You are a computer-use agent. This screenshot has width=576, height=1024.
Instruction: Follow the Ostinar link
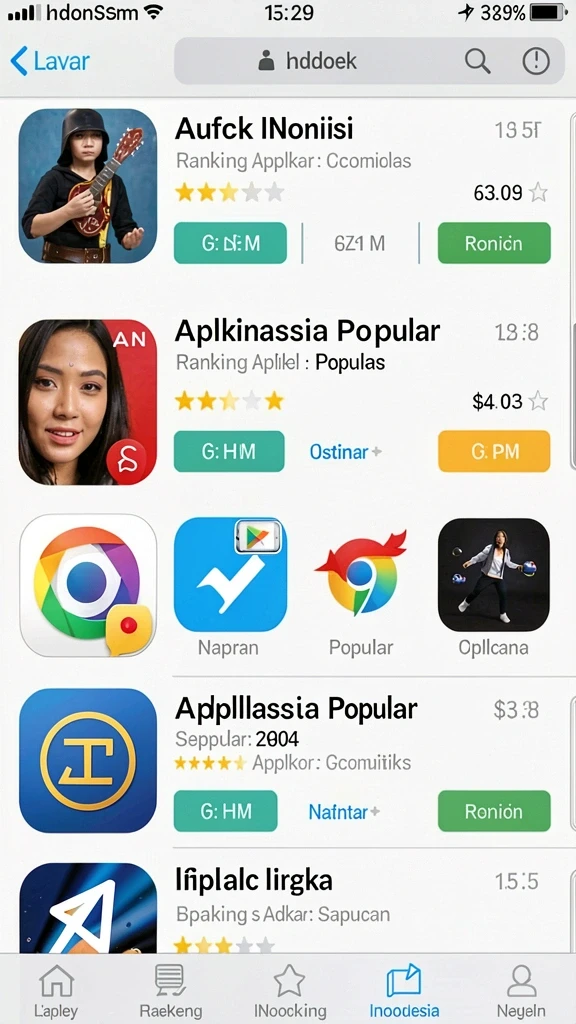point(345,451)
